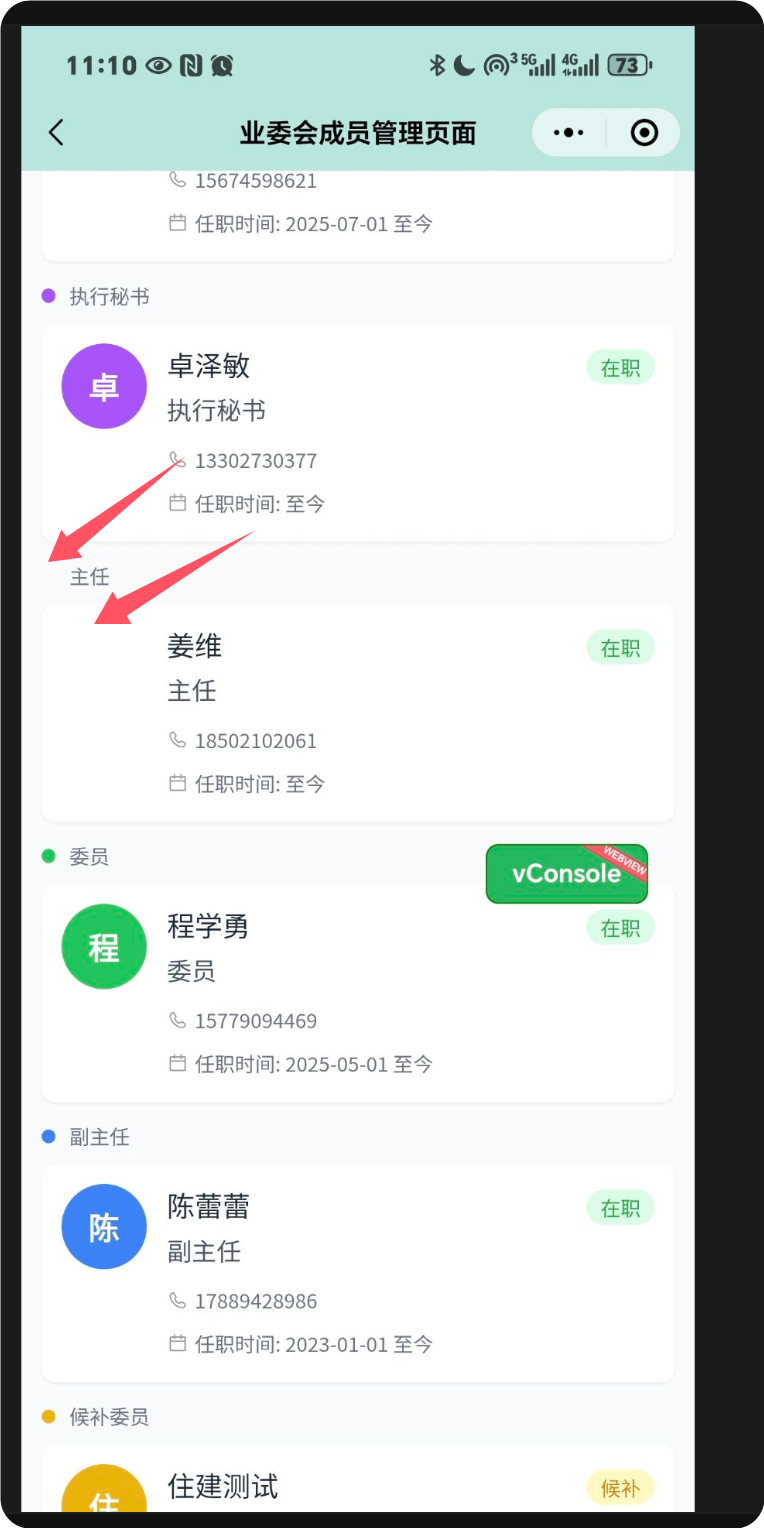Call 陈蕾蕾 at 17889428986
Screen dimensions: 764x1528
pos(255,1301)
